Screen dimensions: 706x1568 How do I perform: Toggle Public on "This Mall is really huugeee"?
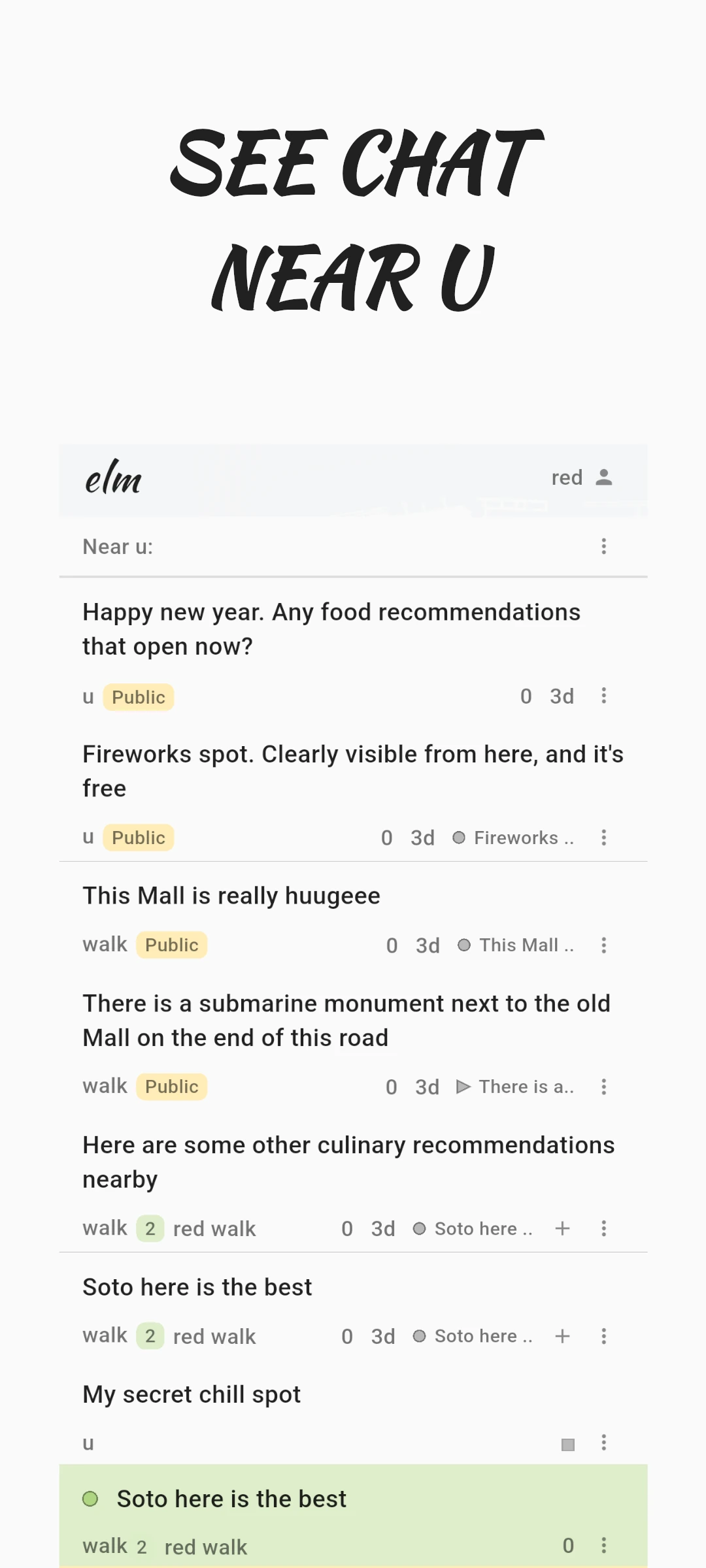click(171, 945)
